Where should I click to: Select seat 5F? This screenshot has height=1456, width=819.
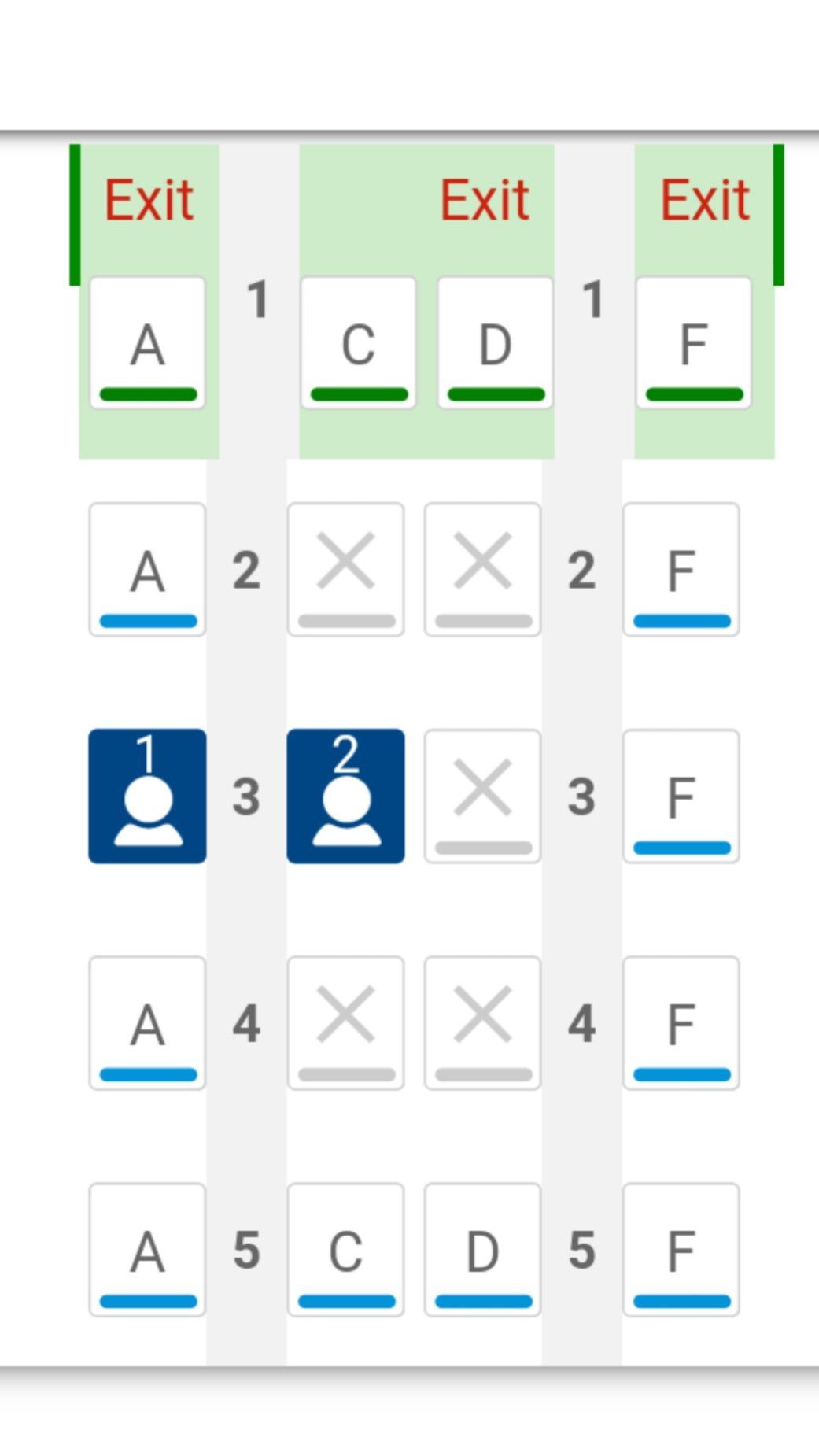pyautogui.click(x=681, y=1249)
